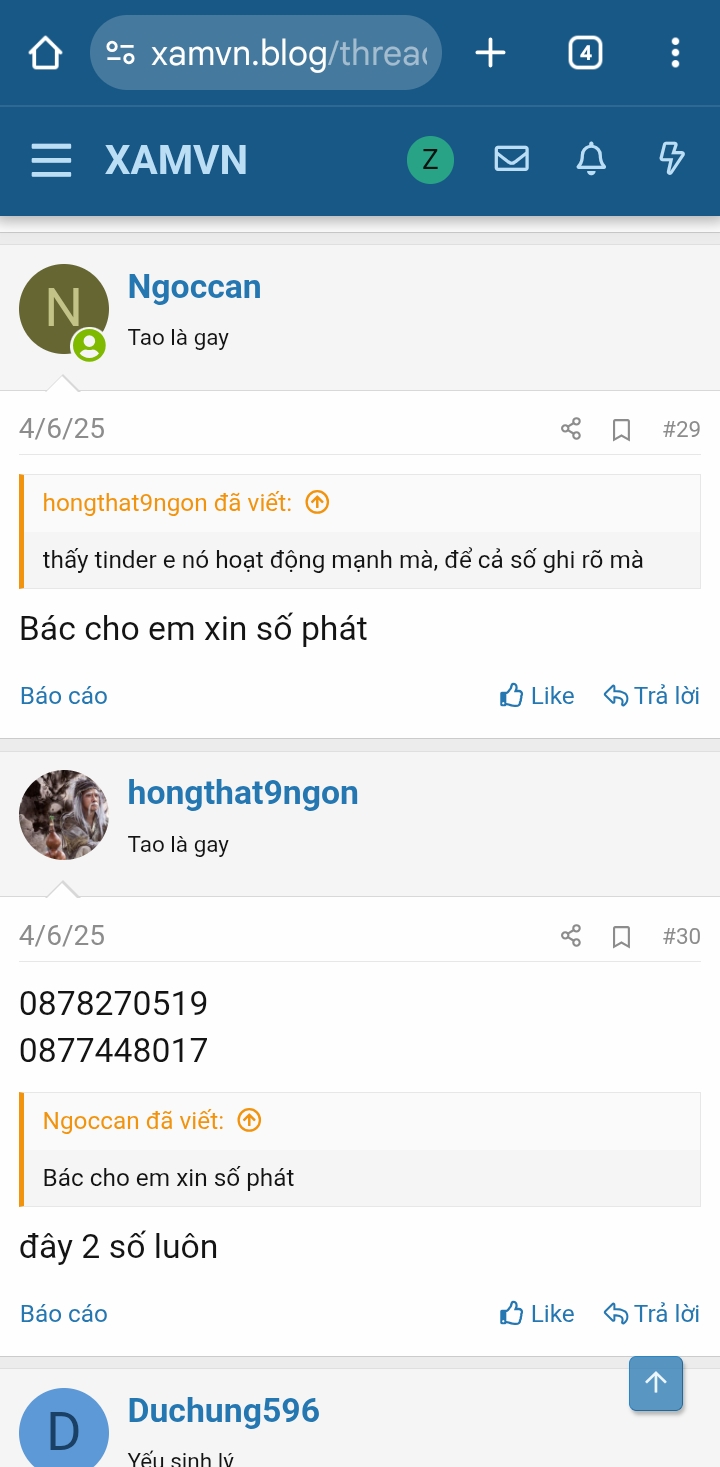Screen dimensions: 720x1467
Task: Go to the browser home page
Action: pos(46,53)
